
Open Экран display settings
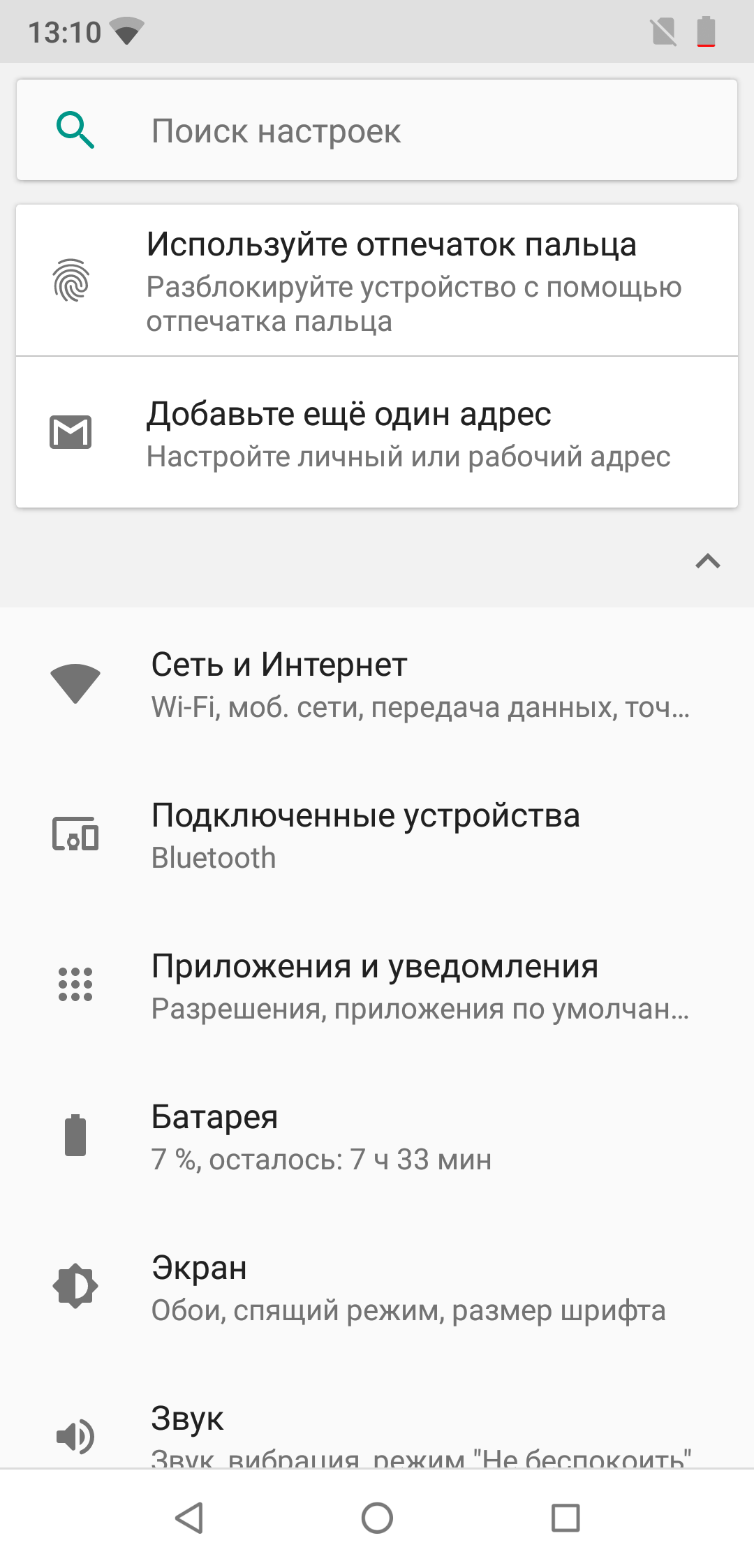[377, 1287]
